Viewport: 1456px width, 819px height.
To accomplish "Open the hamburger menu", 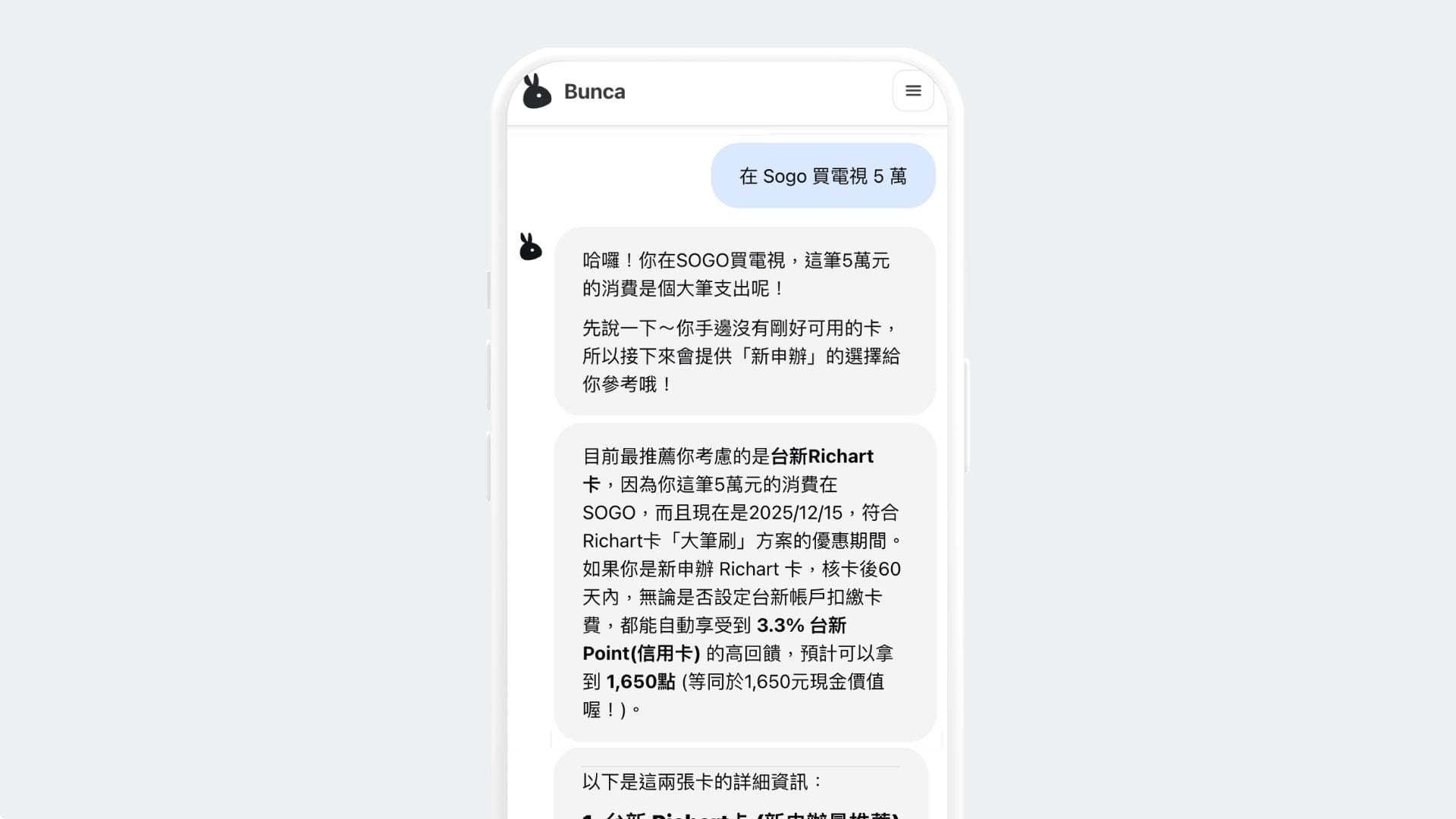I will (x=913, y=91).
